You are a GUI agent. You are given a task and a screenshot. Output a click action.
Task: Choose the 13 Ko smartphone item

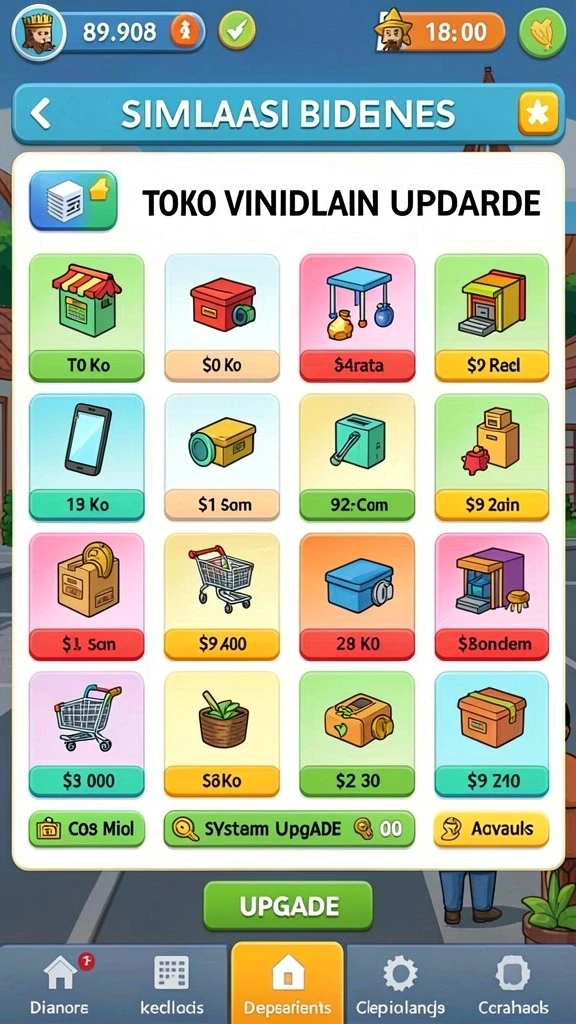click(x=87, y=457)
